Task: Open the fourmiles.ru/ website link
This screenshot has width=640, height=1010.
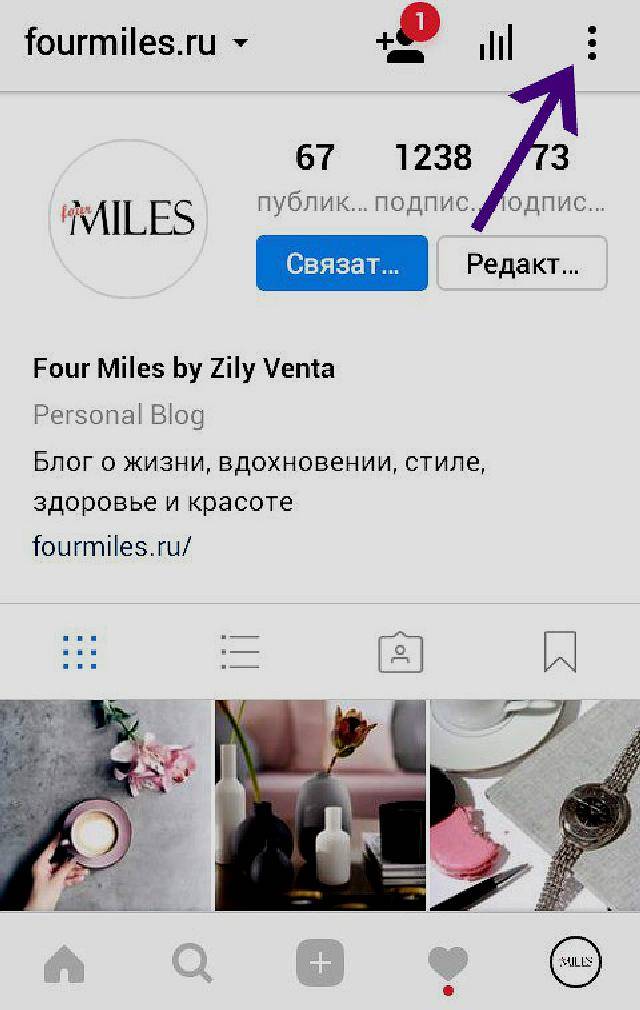Action: pos(112,546)
